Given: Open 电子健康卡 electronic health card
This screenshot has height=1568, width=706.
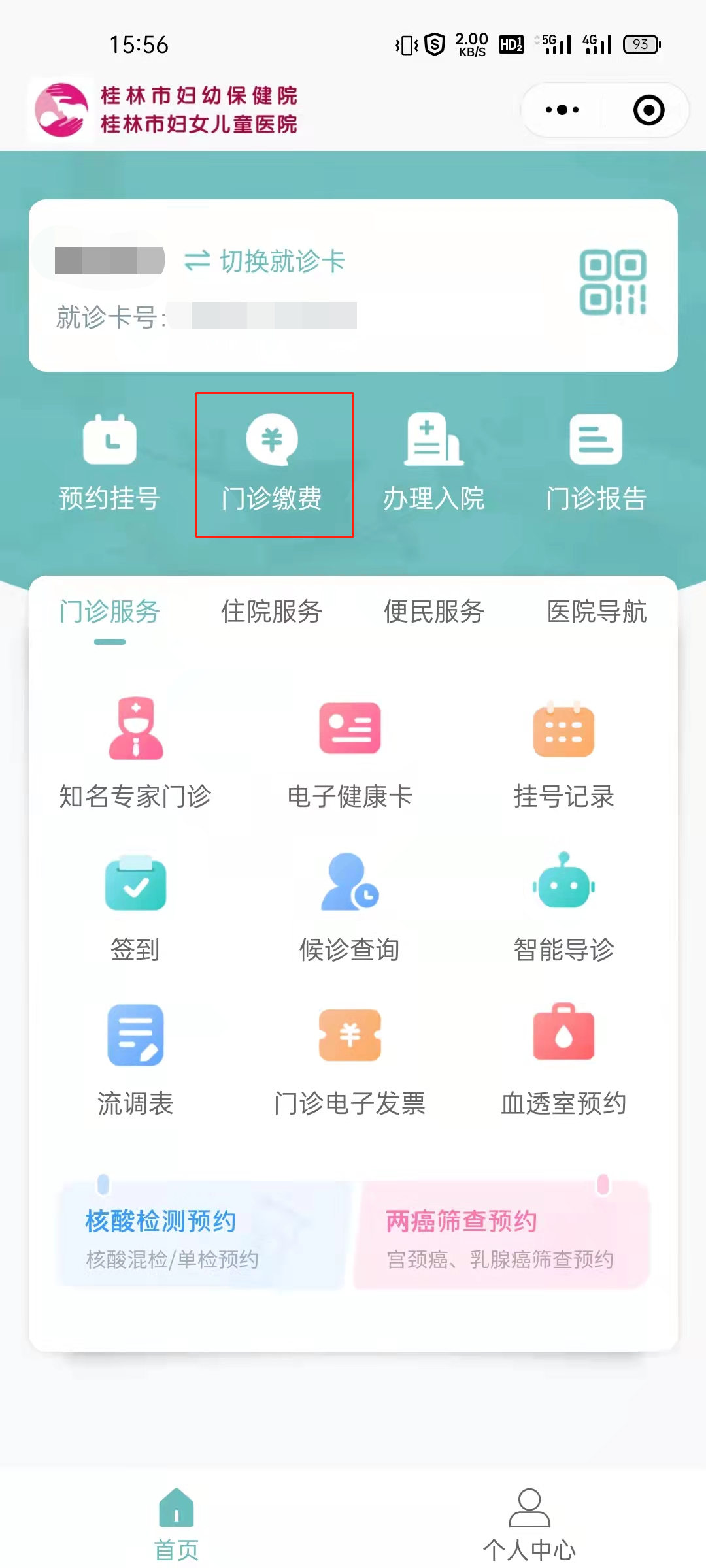Looking at the screenshot, I should [350, 751].
